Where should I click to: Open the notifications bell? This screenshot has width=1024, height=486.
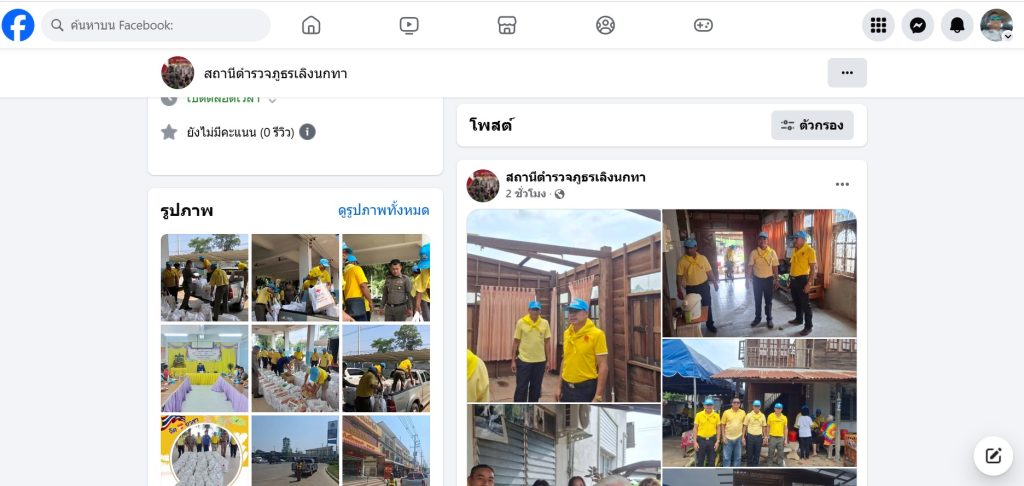(957, 25)
